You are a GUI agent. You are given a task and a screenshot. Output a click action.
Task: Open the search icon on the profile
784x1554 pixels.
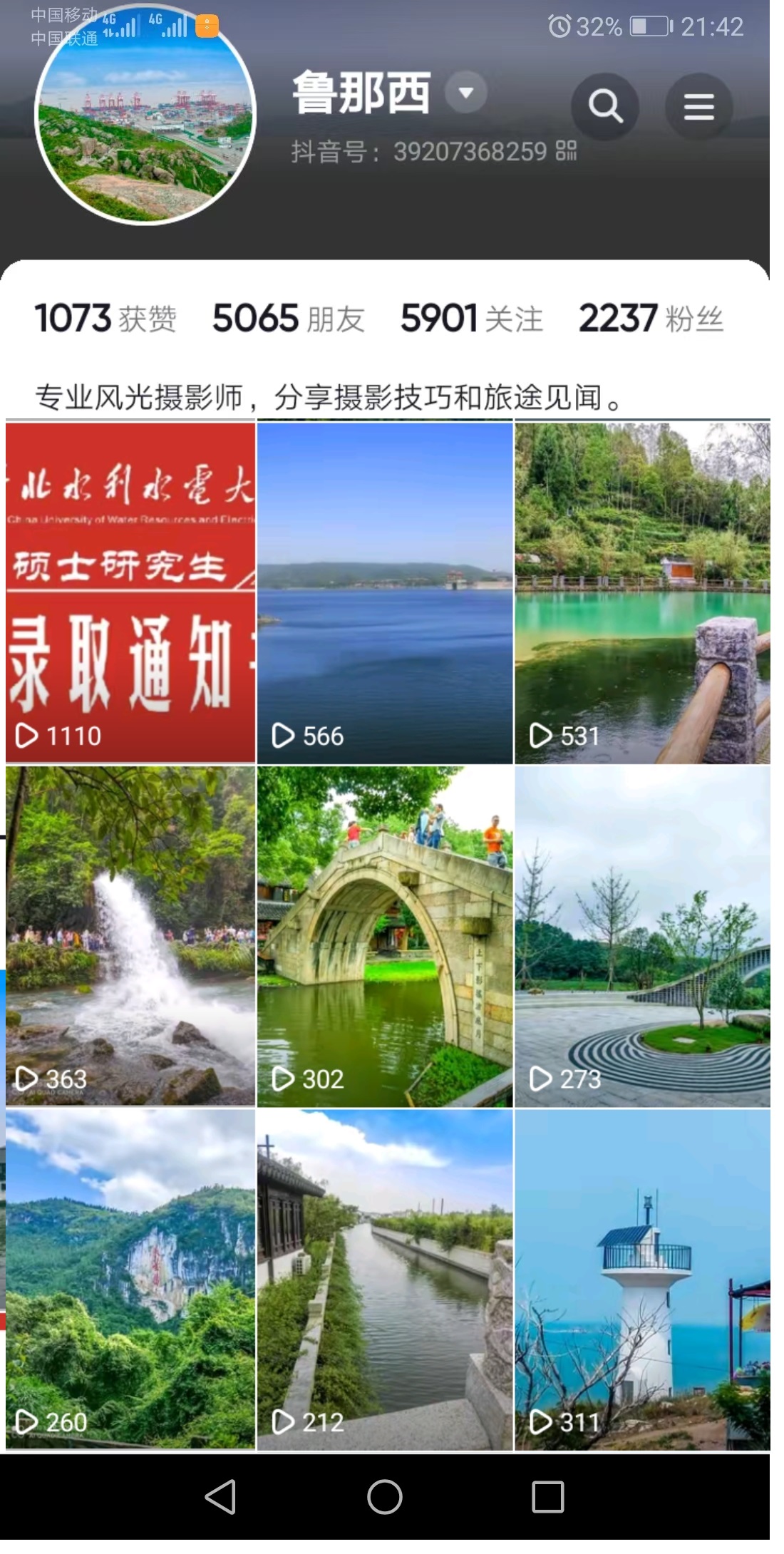point(605,107)
